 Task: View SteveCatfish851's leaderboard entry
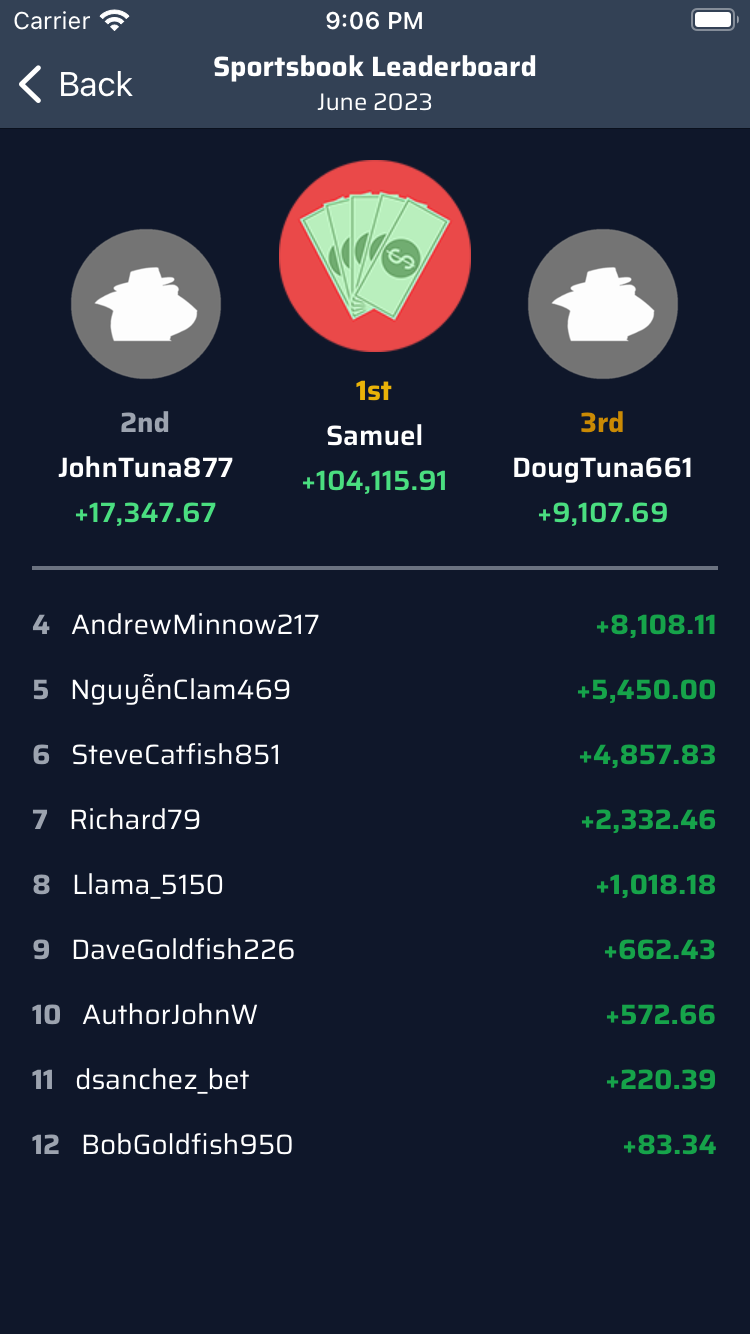375,755
